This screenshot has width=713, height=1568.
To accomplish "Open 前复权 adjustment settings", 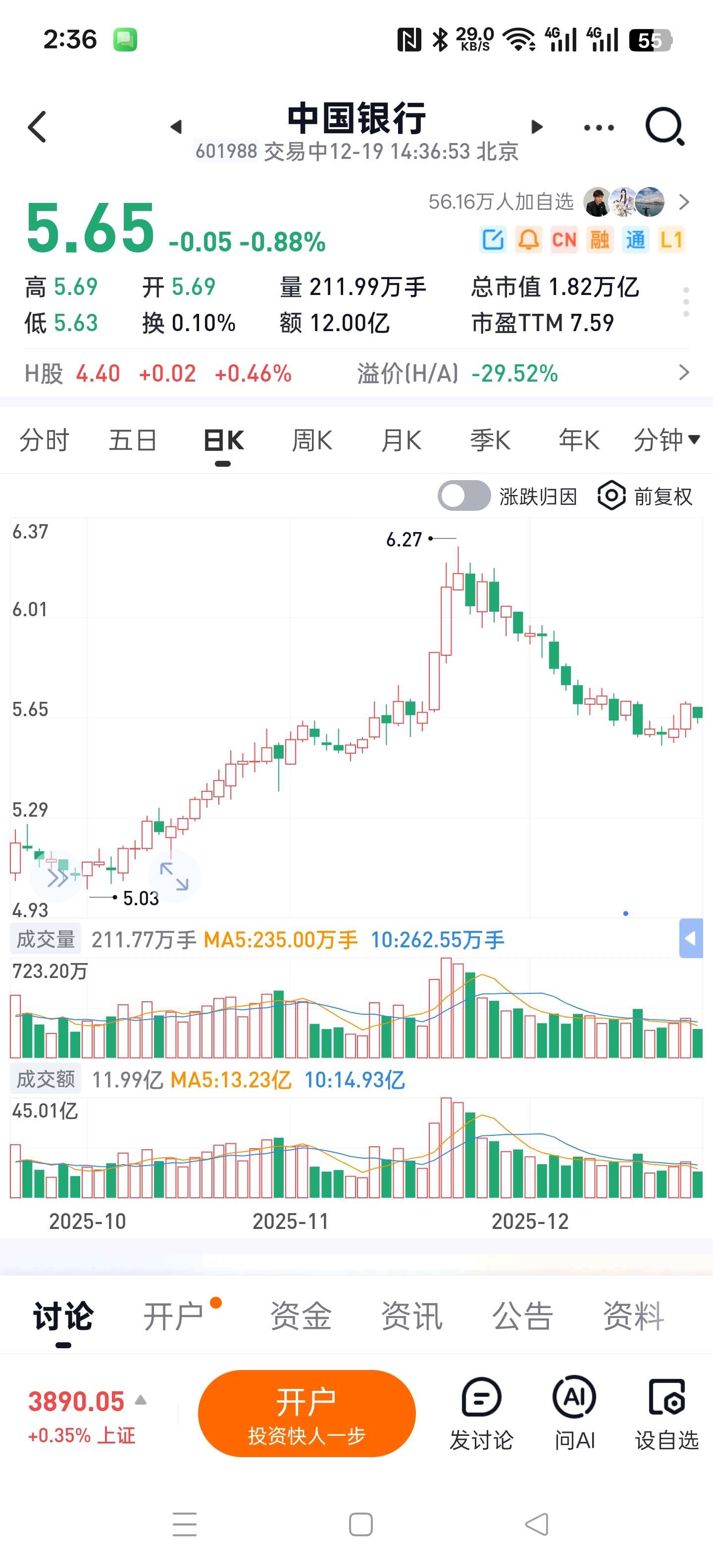I will tap(646, 496).
